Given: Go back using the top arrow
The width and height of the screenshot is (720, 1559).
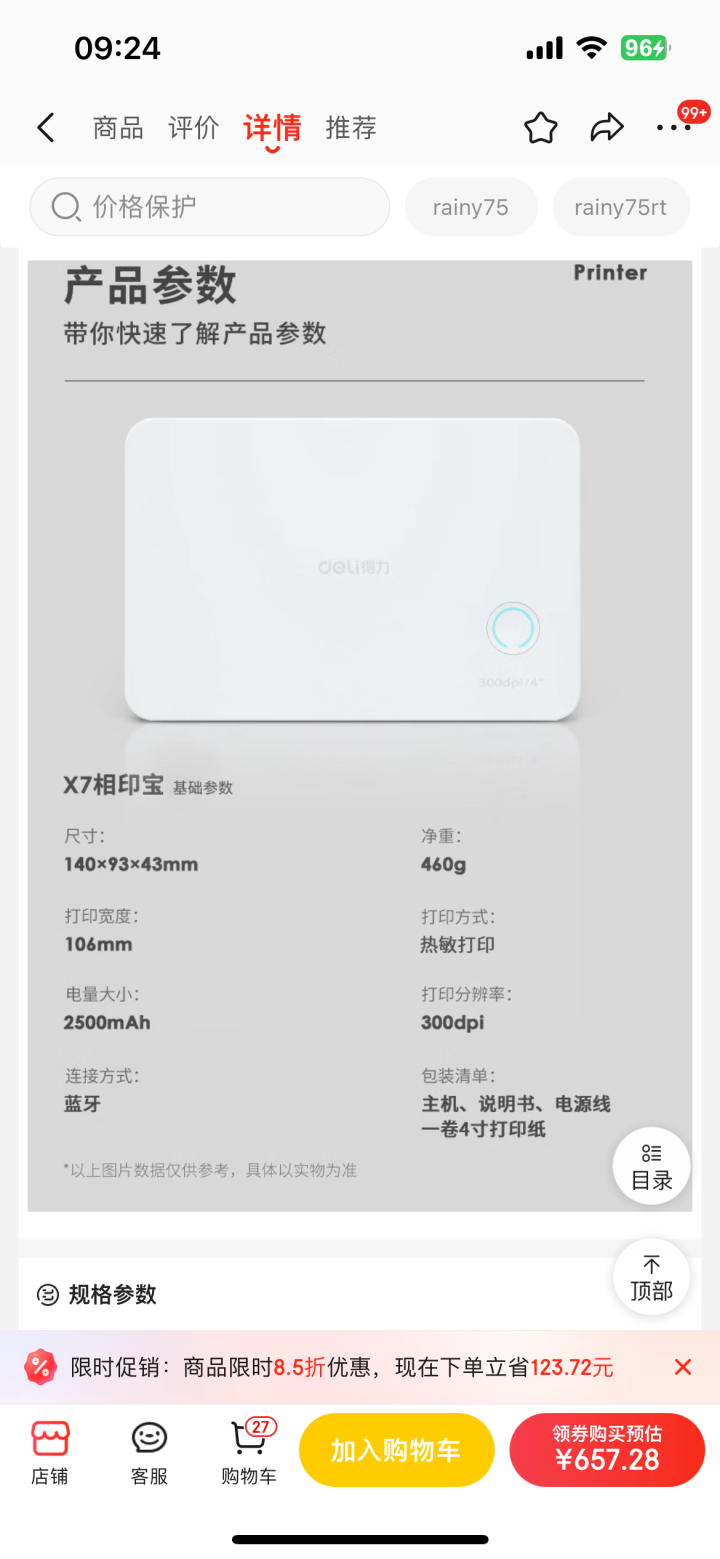Looking at the screenshot, I should pos(46,128).
